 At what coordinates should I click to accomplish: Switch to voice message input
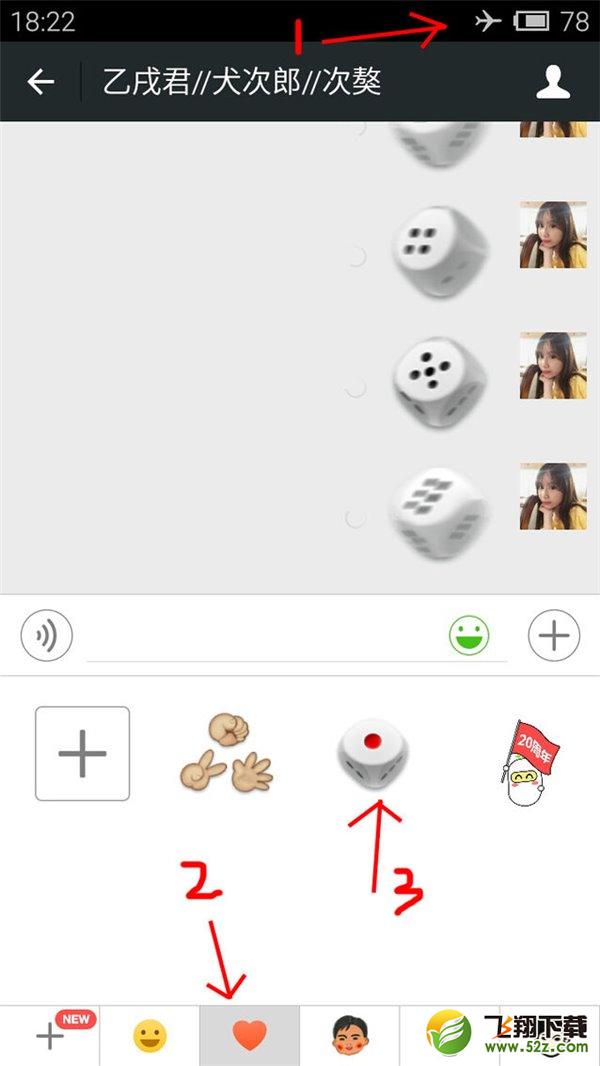click(x=47, y=636)
